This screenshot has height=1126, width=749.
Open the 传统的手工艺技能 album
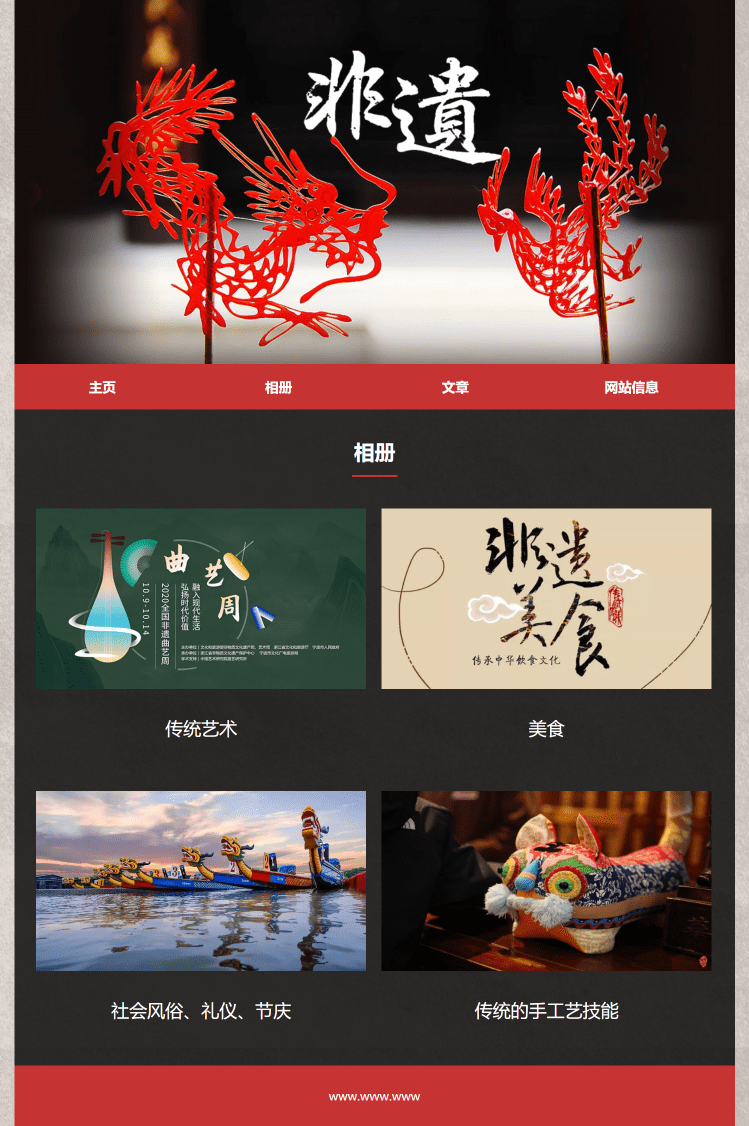click(x=546, y=881)
